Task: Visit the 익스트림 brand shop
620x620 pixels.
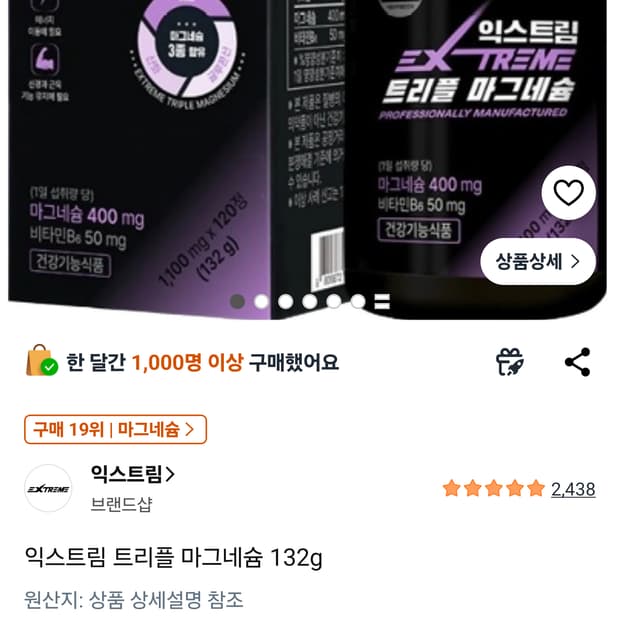Action: [132, 474]
